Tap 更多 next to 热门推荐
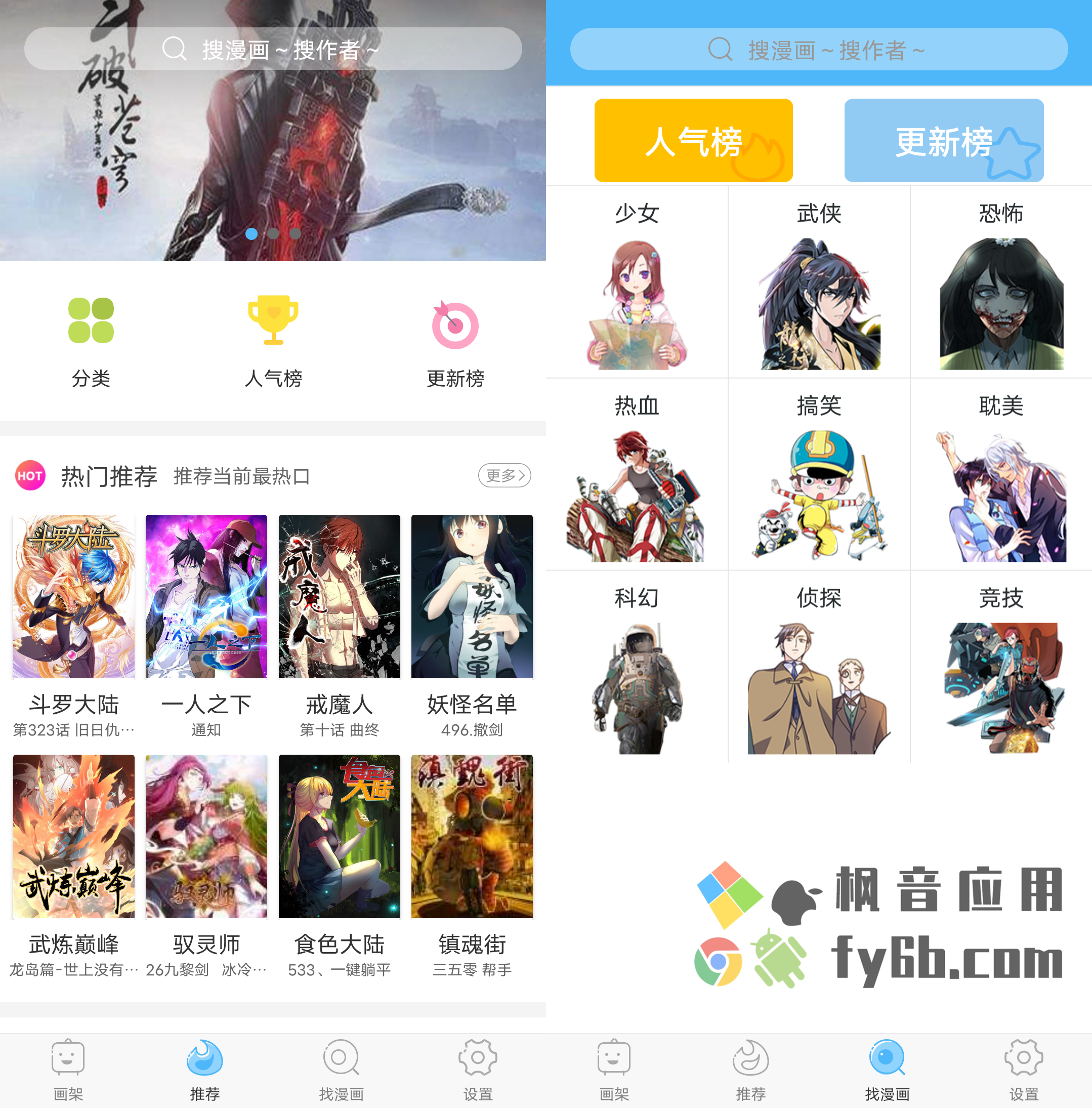 tap(504, 475)
